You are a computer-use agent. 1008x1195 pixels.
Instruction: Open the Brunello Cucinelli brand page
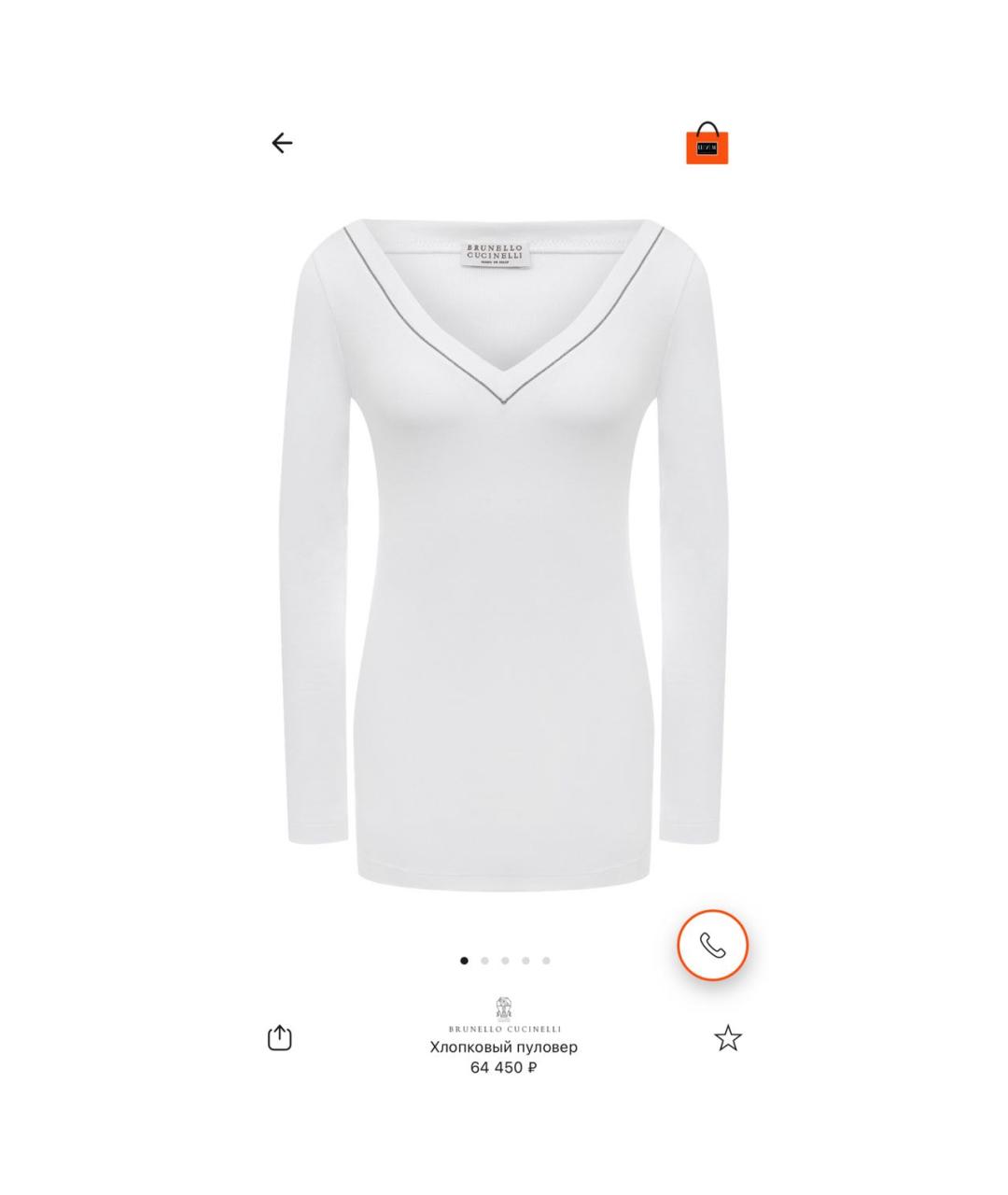pos(504,1015)
